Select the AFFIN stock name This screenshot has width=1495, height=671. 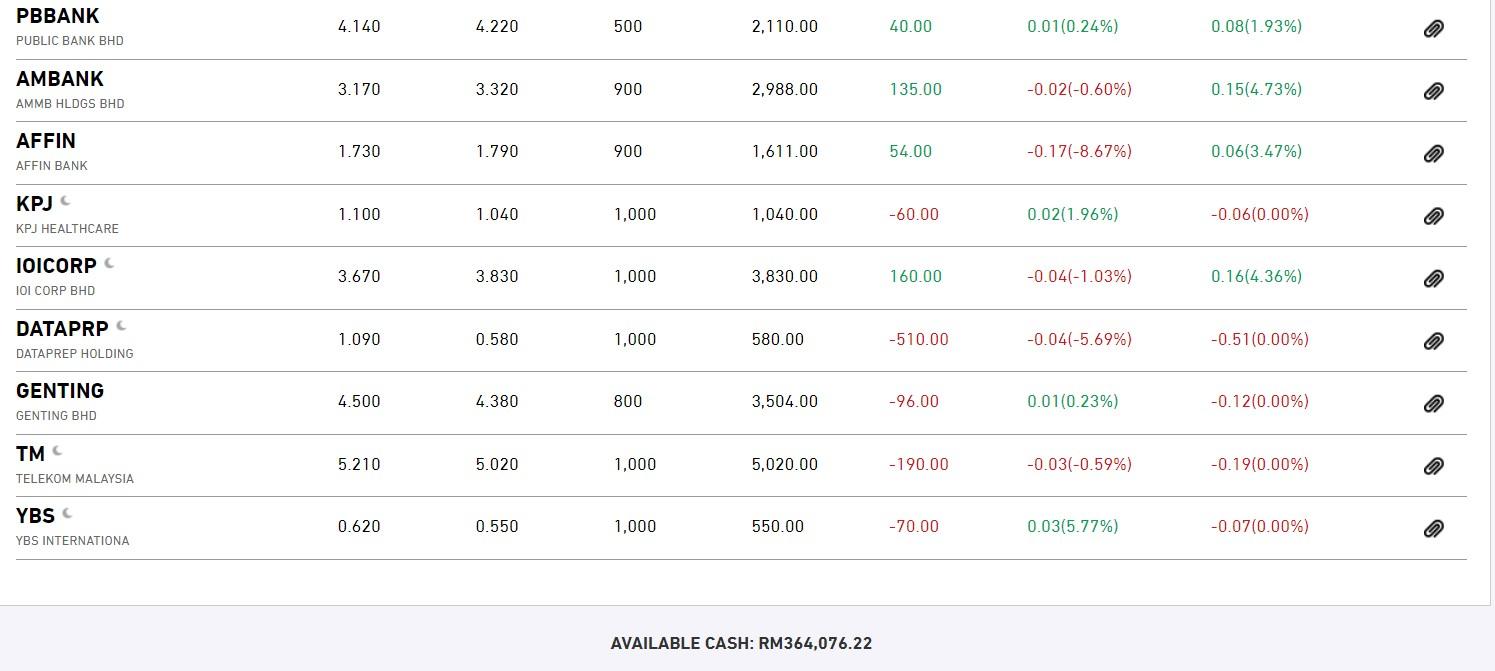(46, 141)
